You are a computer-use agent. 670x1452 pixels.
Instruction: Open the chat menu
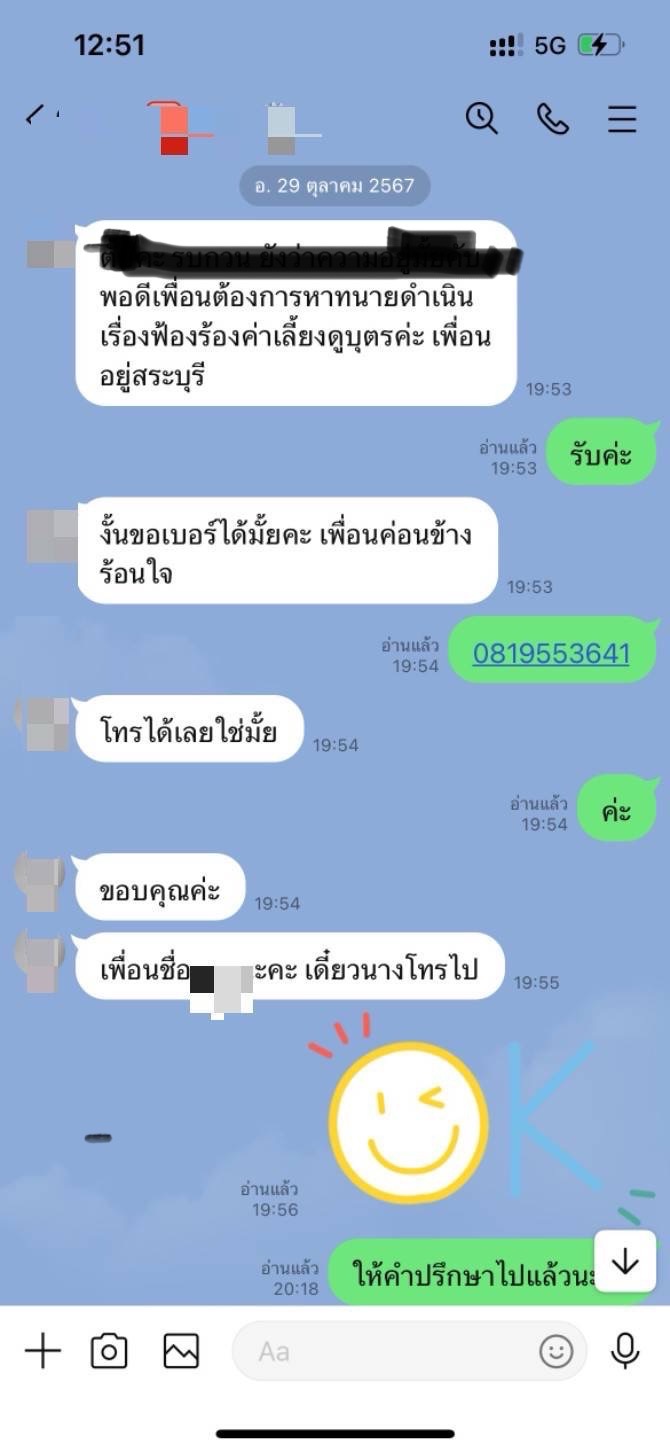(622, 119)
